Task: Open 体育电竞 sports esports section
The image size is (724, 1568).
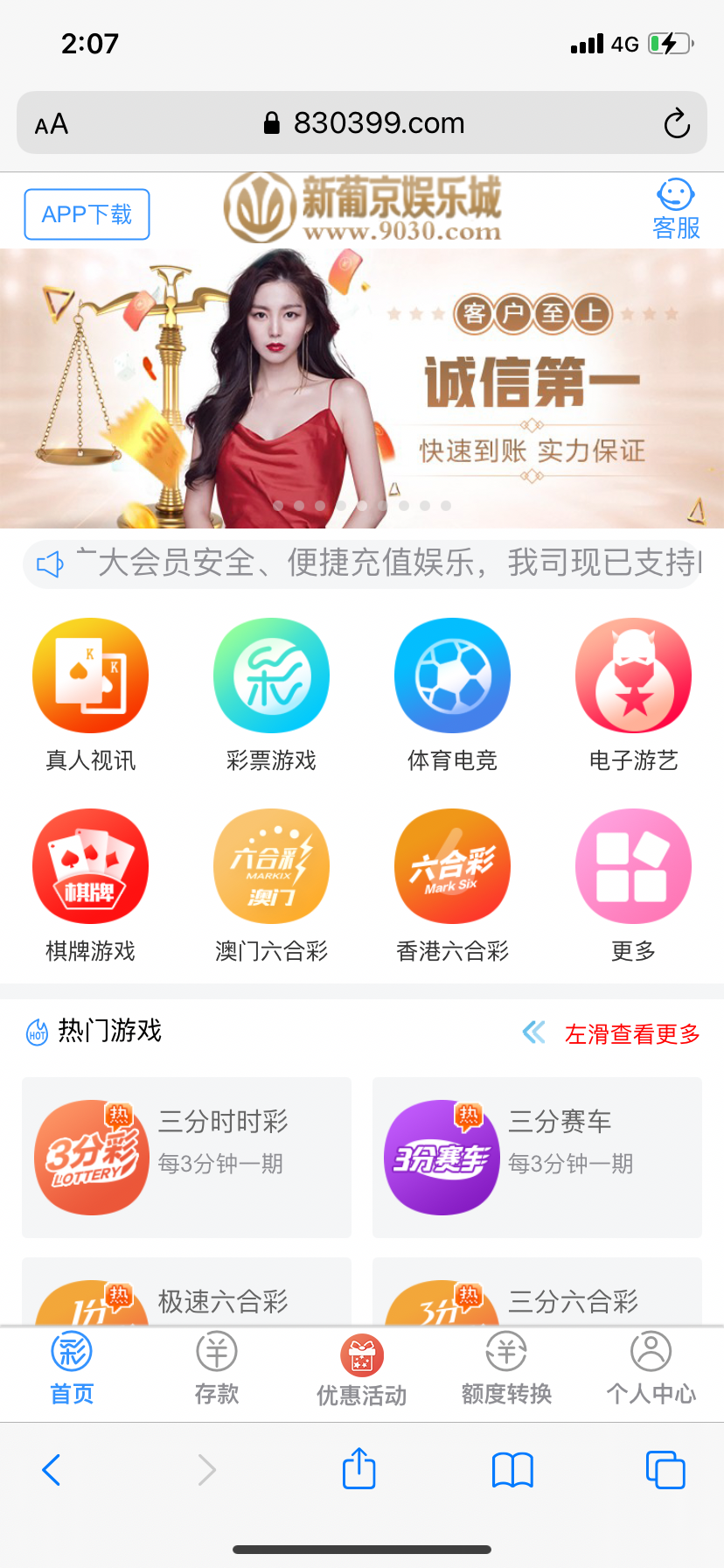Action: (452, 675)
